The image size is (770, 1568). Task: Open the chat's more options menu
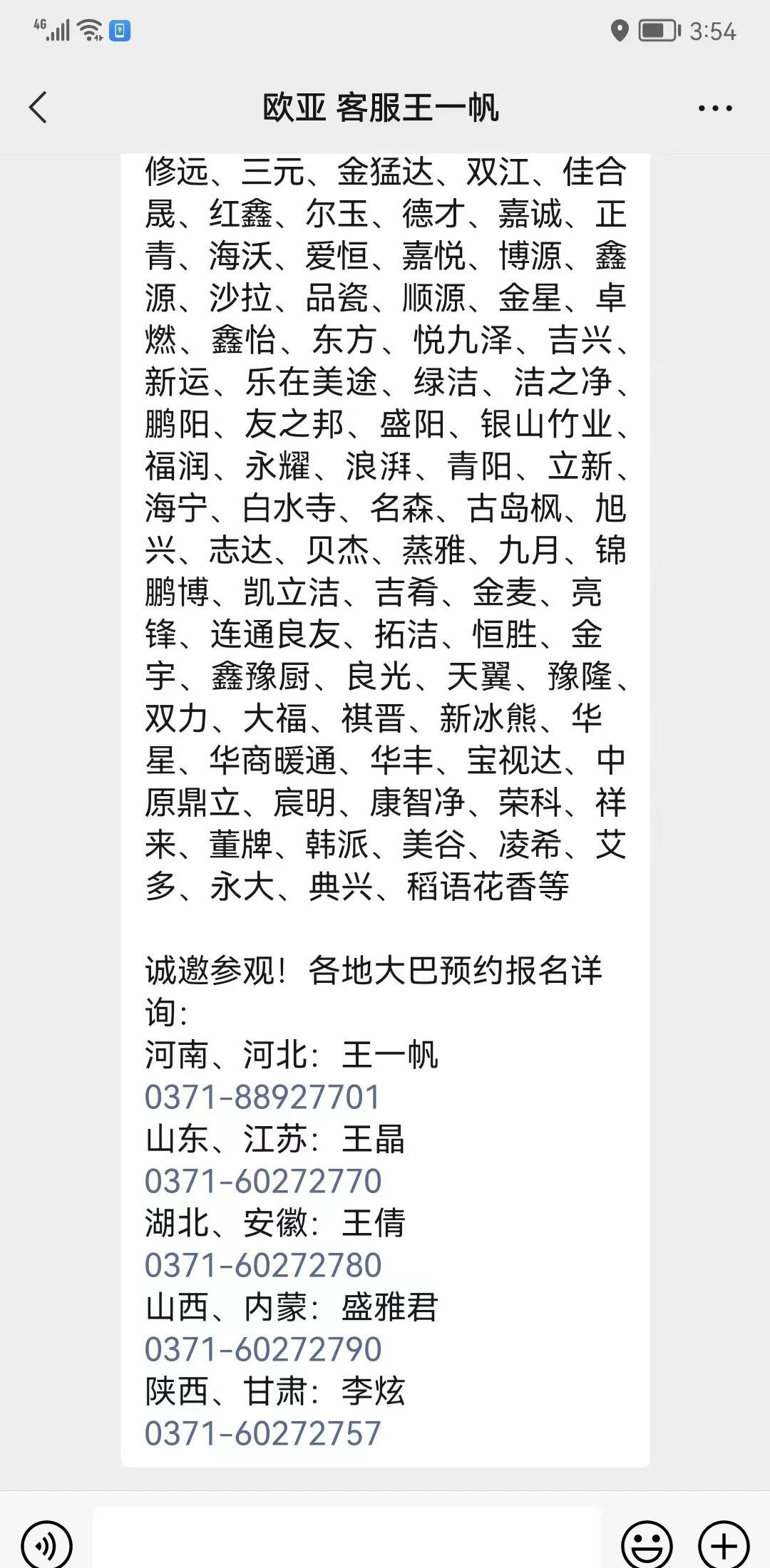click(x=715, y=108)
